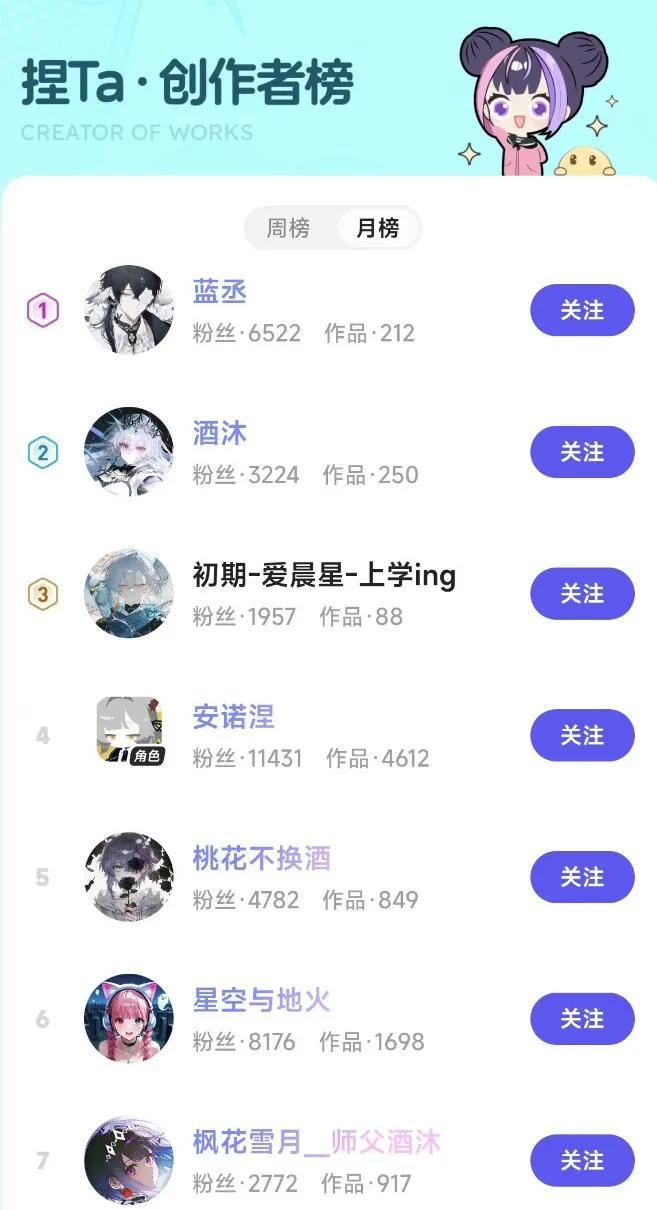657x1210 pixels.
Task: Follow 星空与地火 via 关注 button
Action: pos(582,1019)
